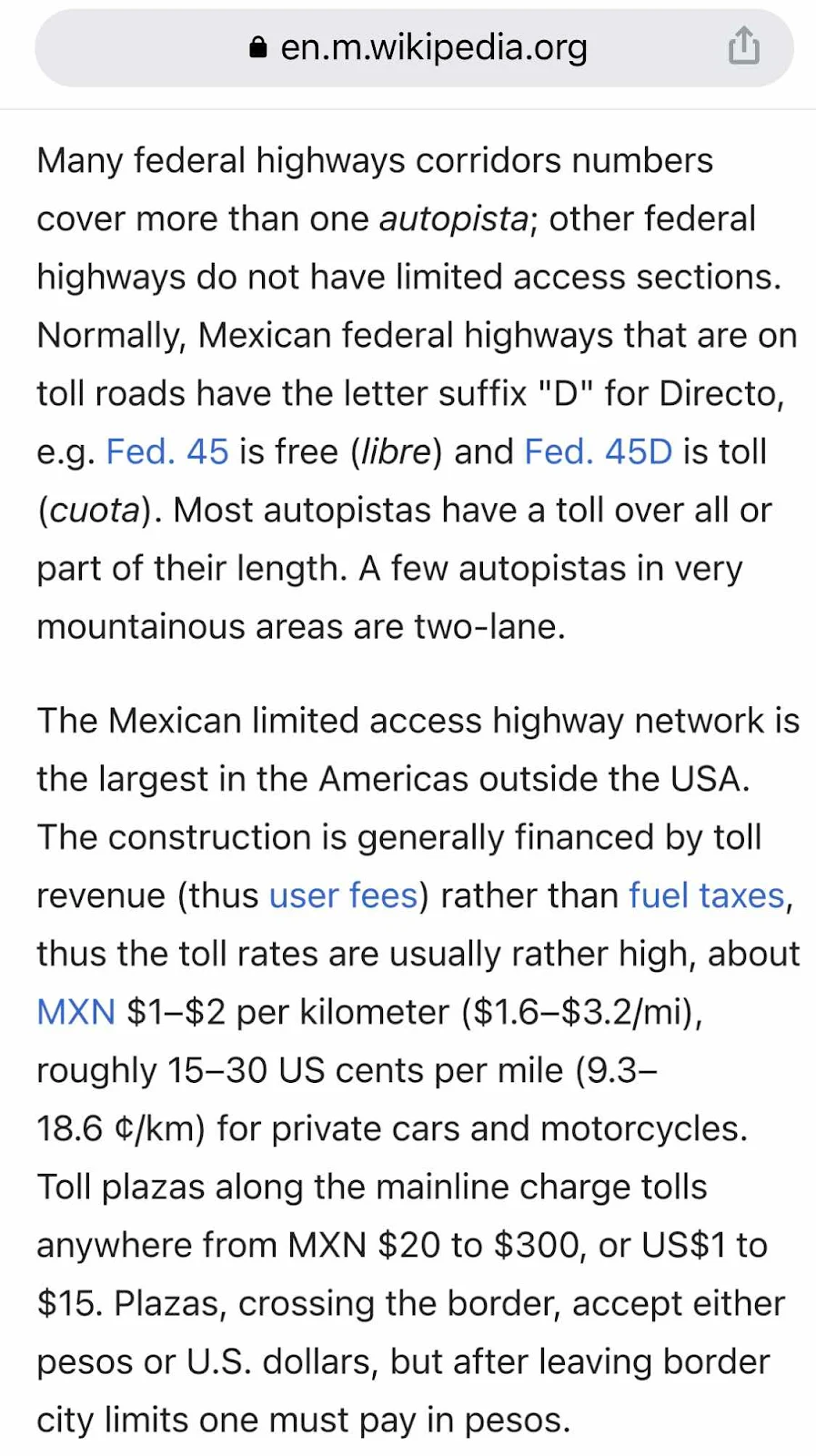Open the Fed. 45 link
The height and width of the screenshot is (1456, 816).
[167, 451]
